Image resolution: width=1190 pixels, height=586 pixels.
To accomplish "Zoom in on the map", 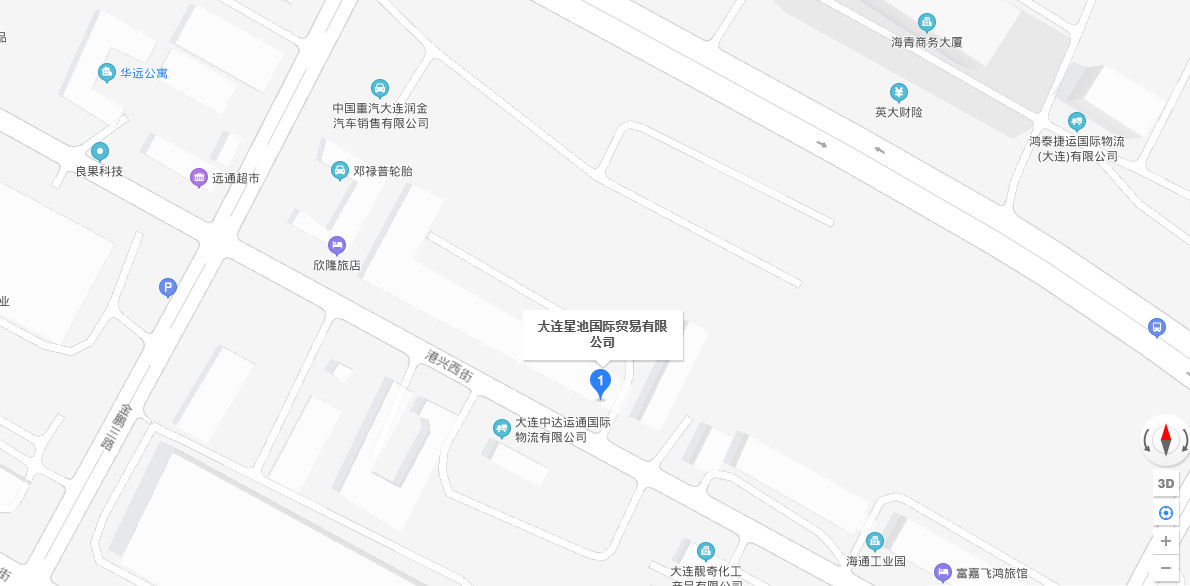I will [1166, 541].
